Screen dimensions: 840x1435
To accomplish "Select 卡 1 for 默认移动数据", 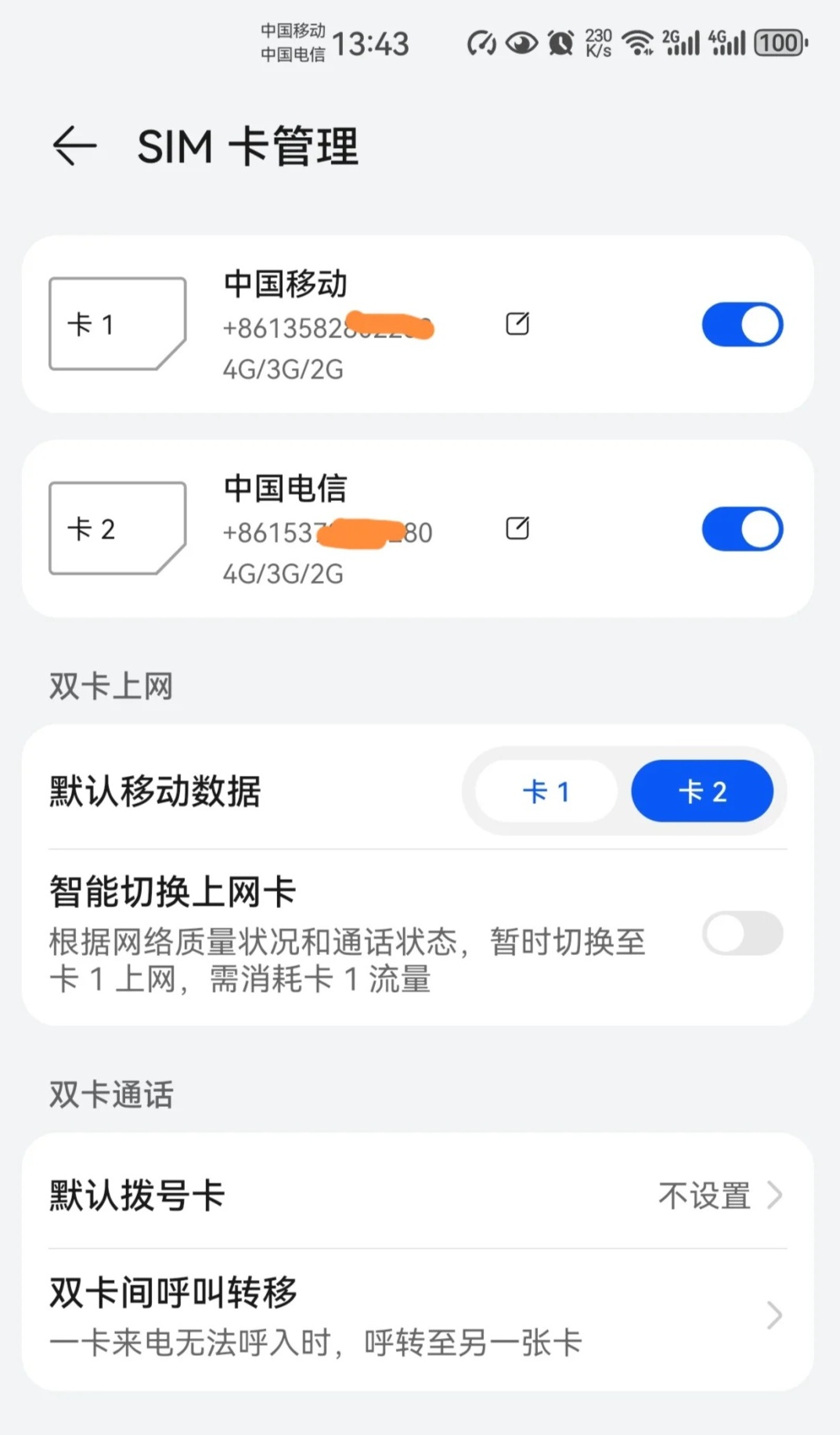I will (x=546, y=791).
